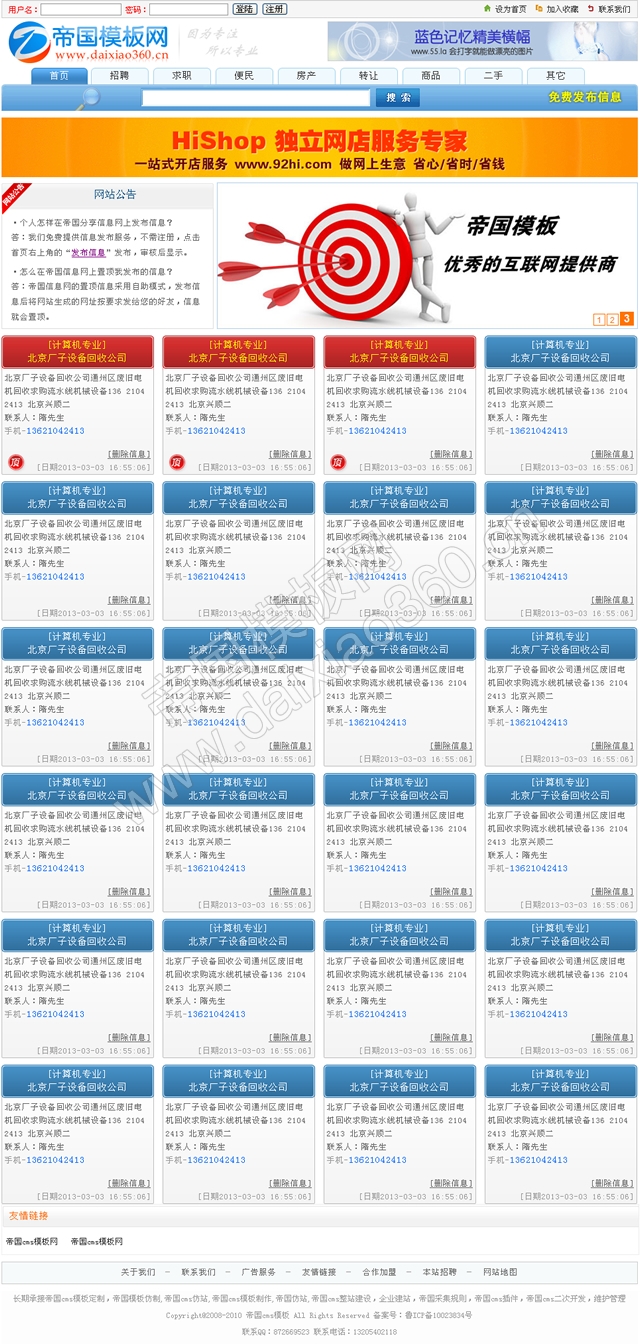The height and width of the screenshot is (1344, 640).
Task: Click the 登陆 login button
Action: [x=244, y=9]
